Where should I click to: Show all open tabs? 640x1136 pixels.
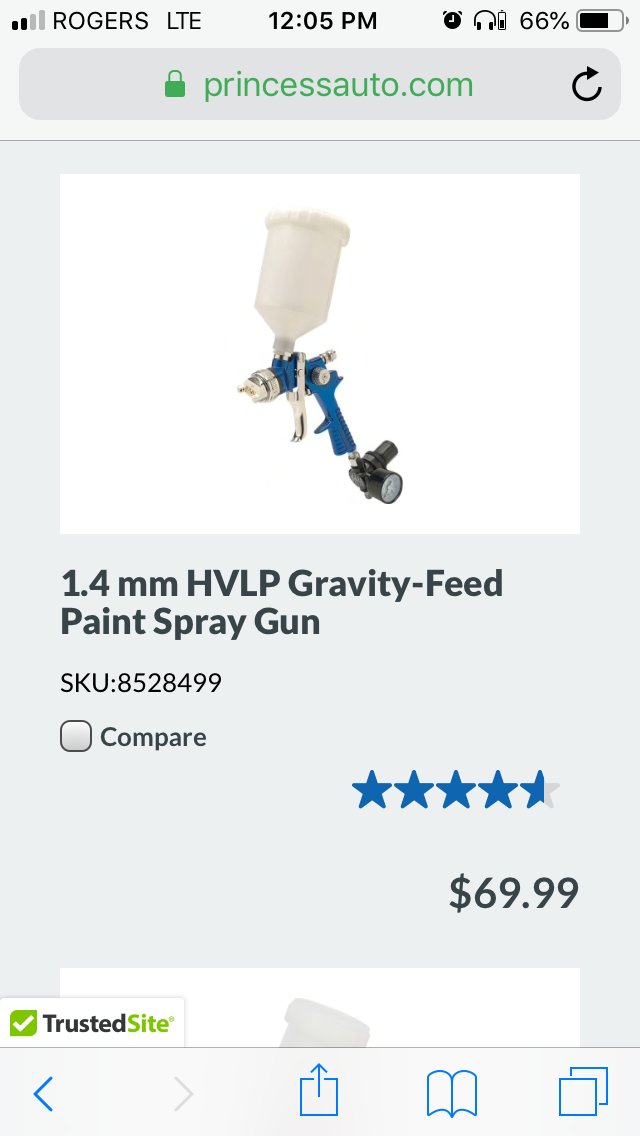[x=583, y=1092]
